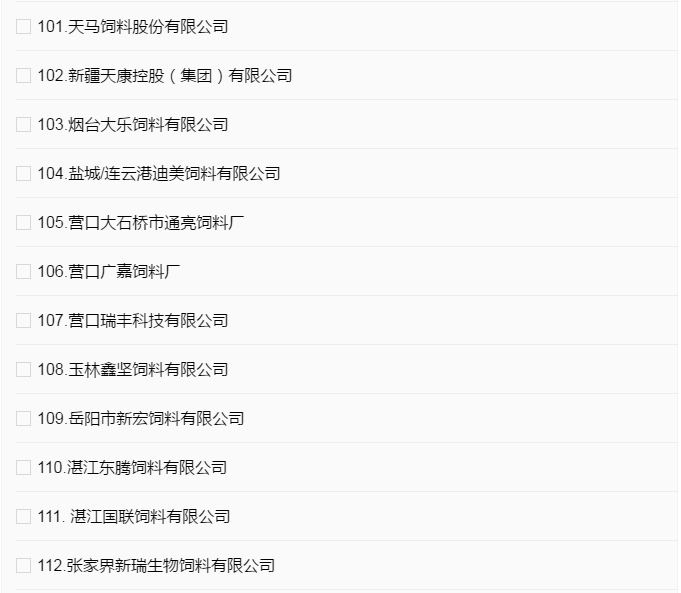Viewport: 681px width, 593px height.
Task: Check the box for 101.天马饲料股份有限公司
Action: click(24, 27)
